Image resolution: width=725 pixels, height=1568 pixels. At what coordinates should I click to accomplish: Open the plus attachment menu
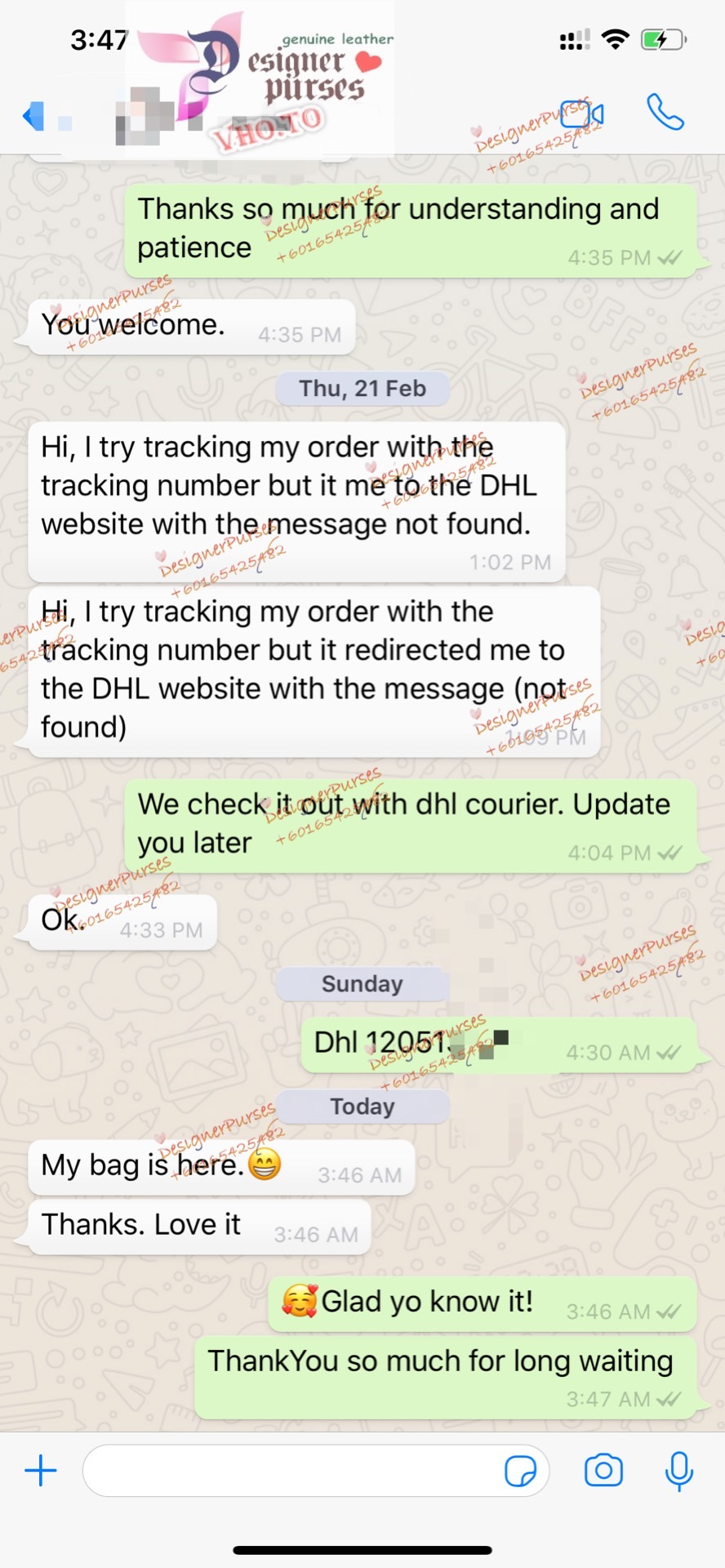(x=41, y=1471)
